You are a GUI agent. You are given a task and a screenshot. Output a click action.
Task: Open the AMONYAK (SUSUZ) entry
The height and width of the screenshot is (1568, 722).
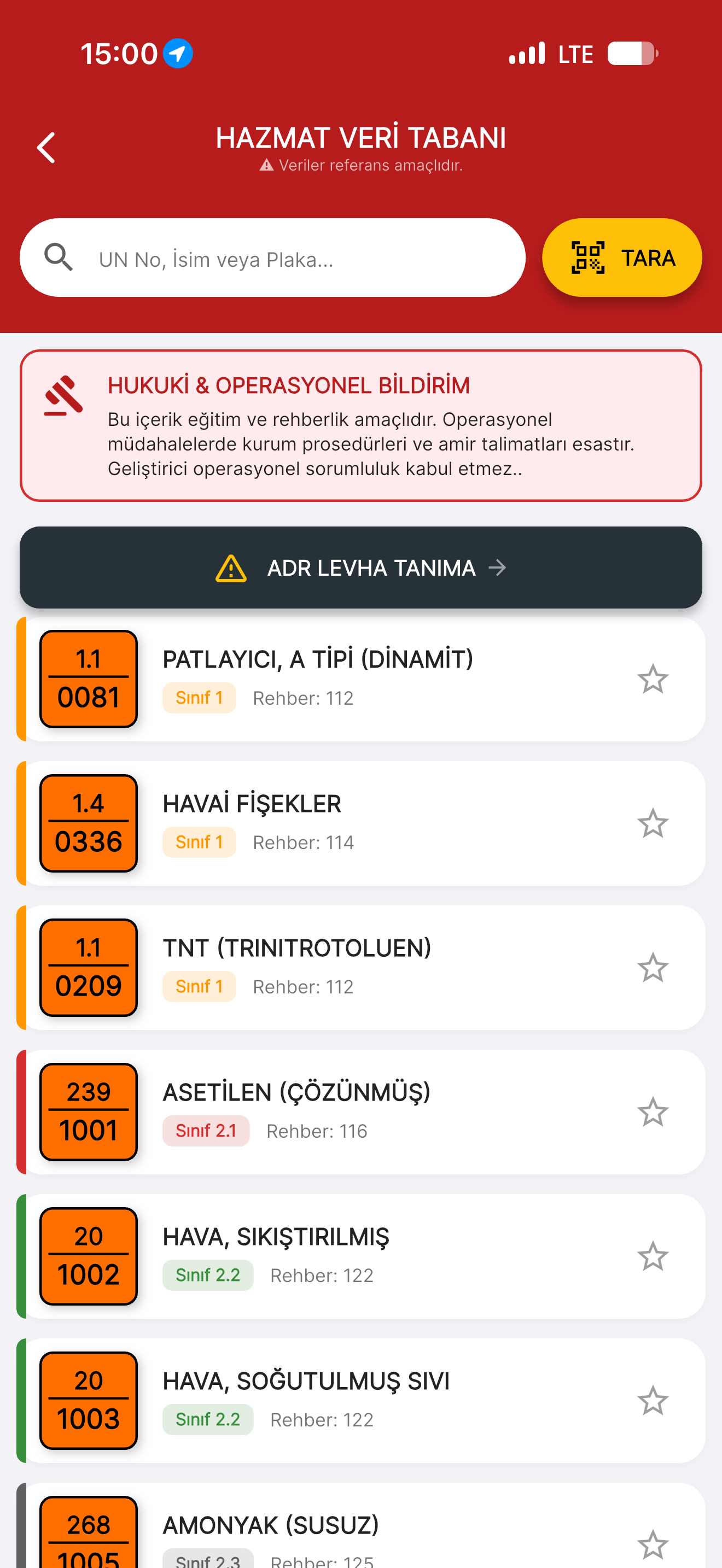(x=361, y=1525)
